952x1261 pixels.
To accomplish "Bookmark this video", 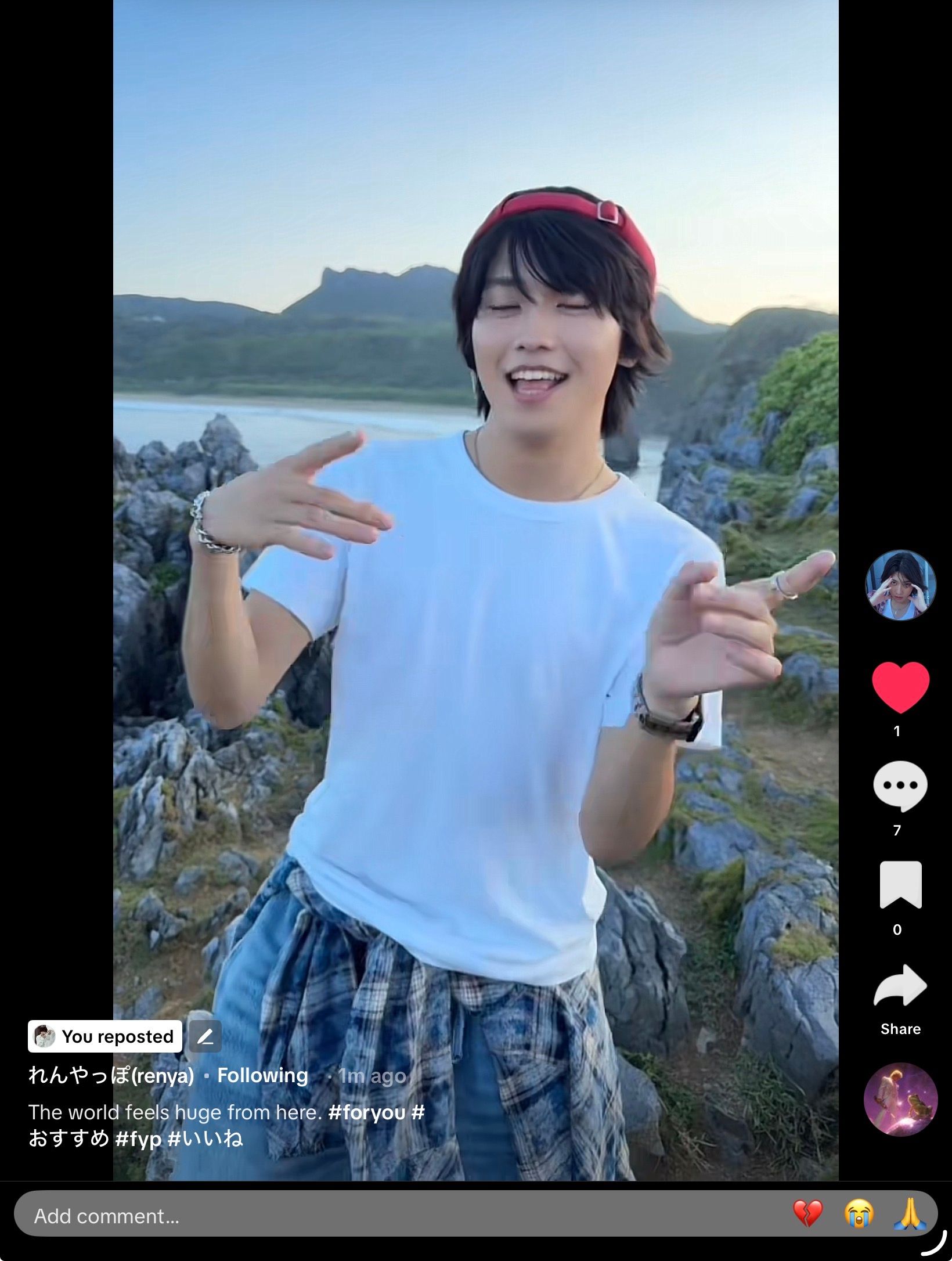I will (x=900, y=885).
